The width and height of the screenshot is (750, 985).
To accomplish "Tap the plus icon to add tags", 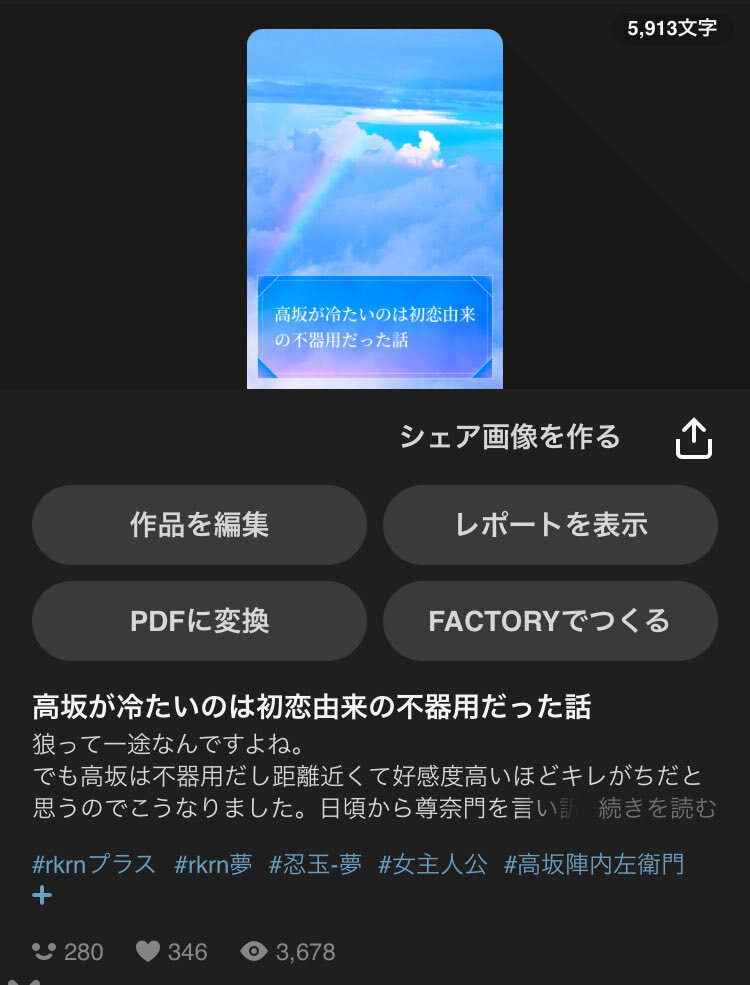I will click(x=42, y=896).
